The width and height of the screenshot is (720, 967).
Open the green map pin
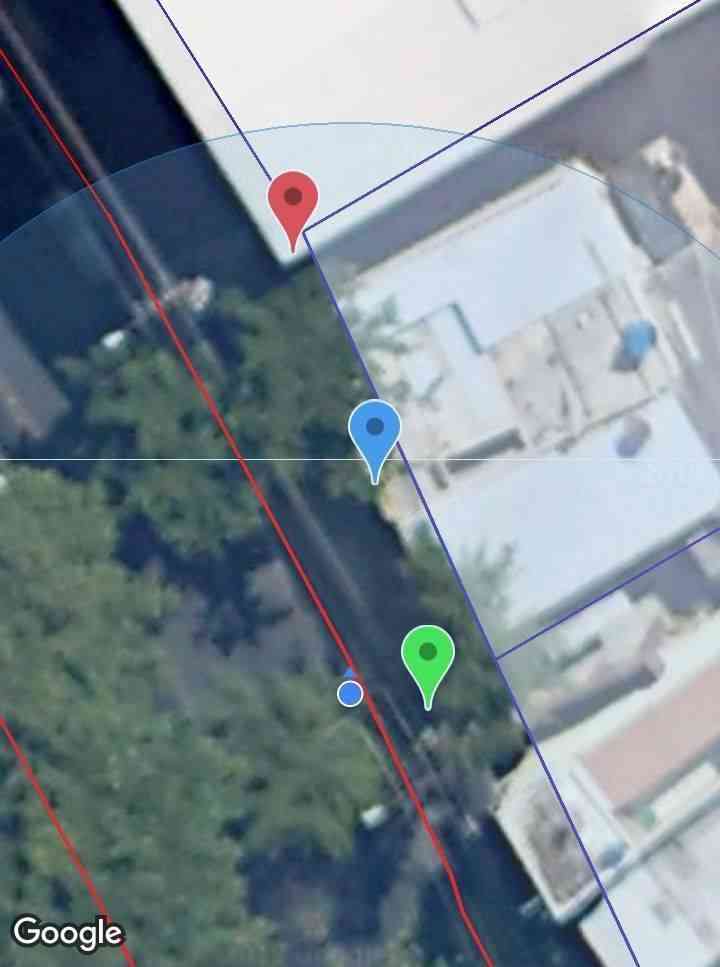point(428,656)
